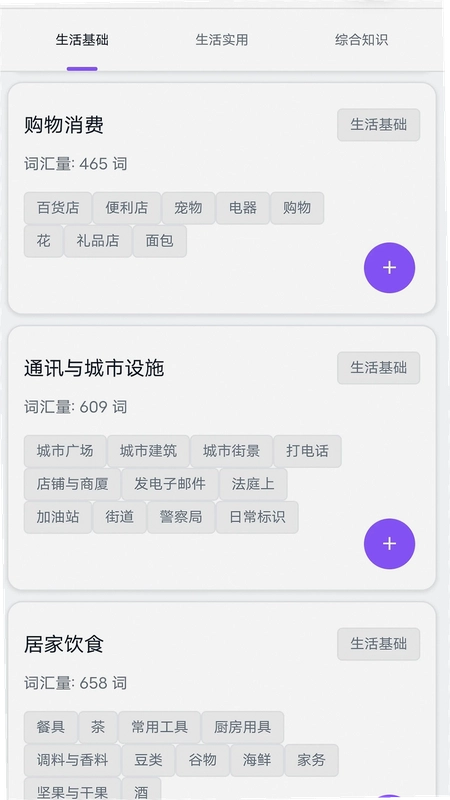Select the 加油站 chip
450x800 pixels.
[x=58, y=517]
